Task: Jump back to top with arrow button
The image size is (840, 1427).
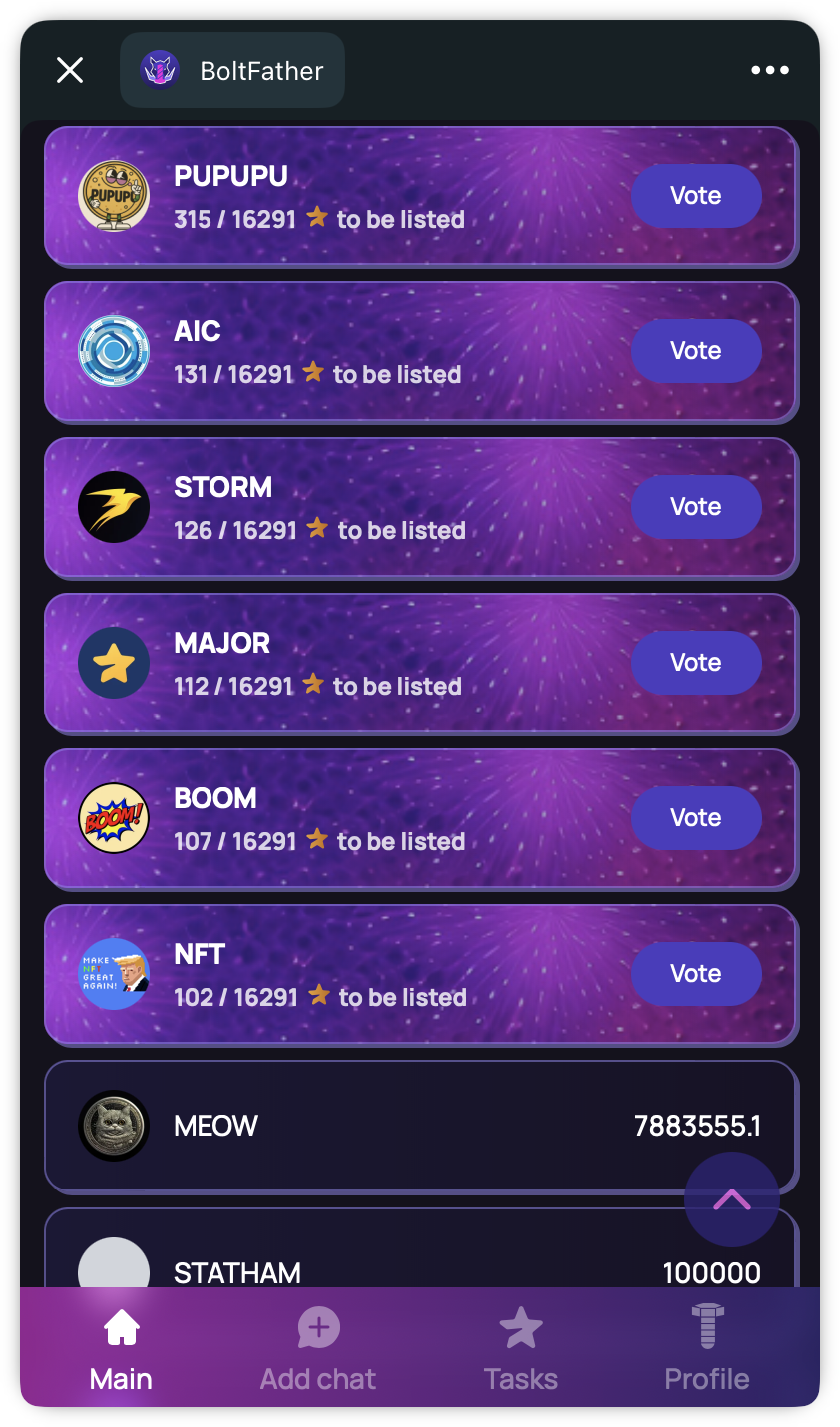Action: (731, 1199)
